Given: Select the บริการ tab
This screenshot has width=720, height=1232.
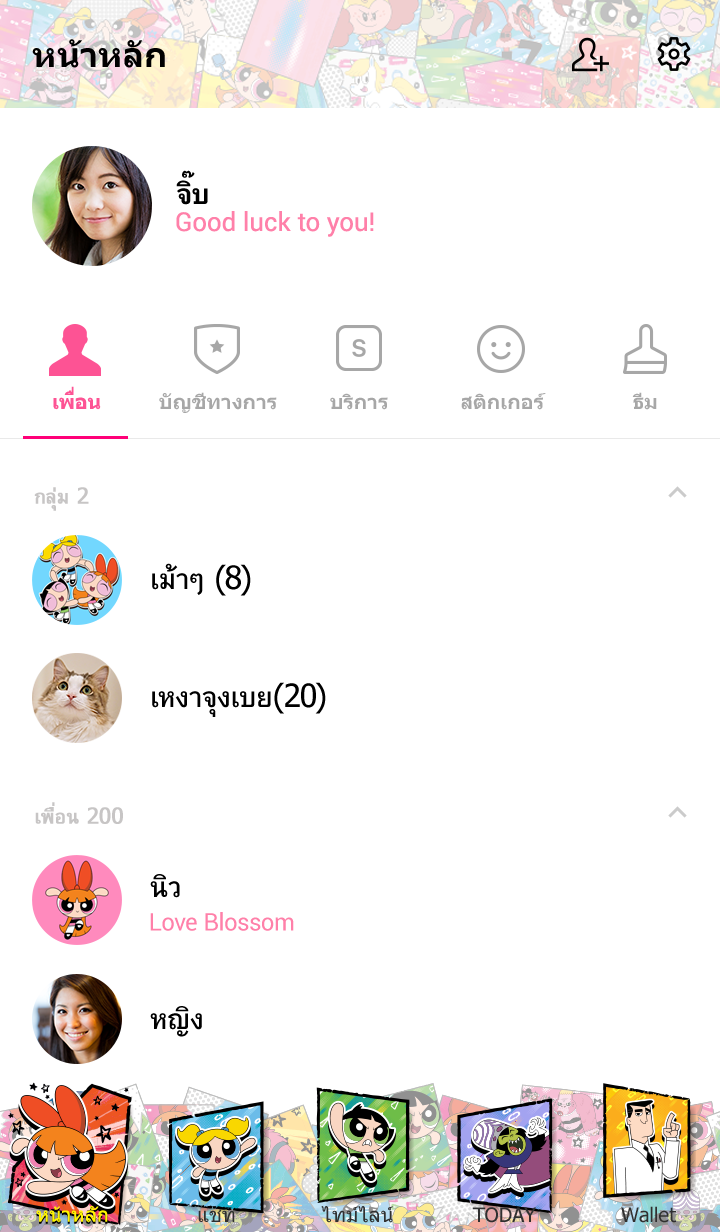Looking at the screenshot, I should 359,369.
